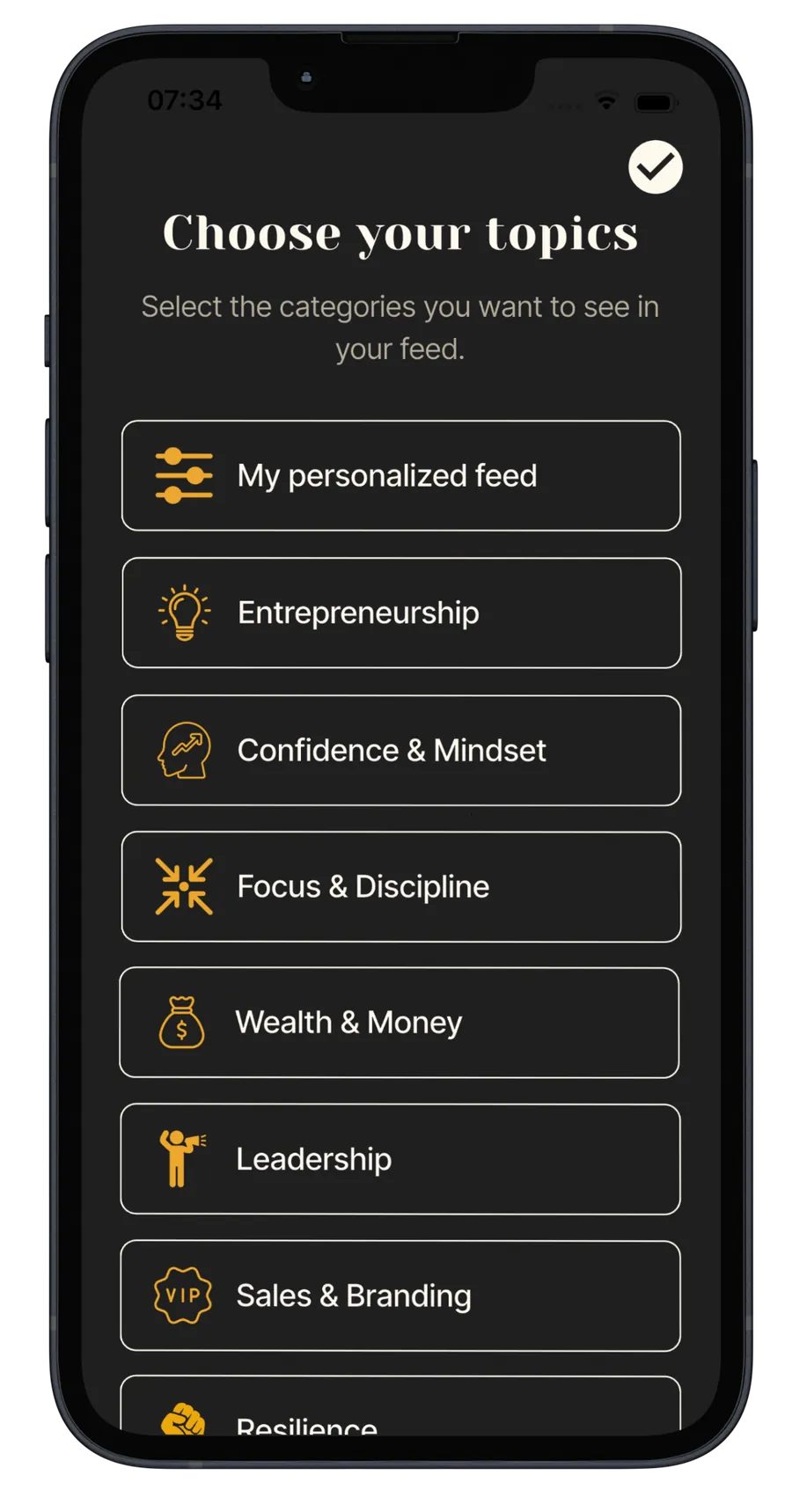Image resolution: width=792 pixels, height=1512 pixels.
Task: Select Wealth & Money category
Action: click(x=400, y=1023)
